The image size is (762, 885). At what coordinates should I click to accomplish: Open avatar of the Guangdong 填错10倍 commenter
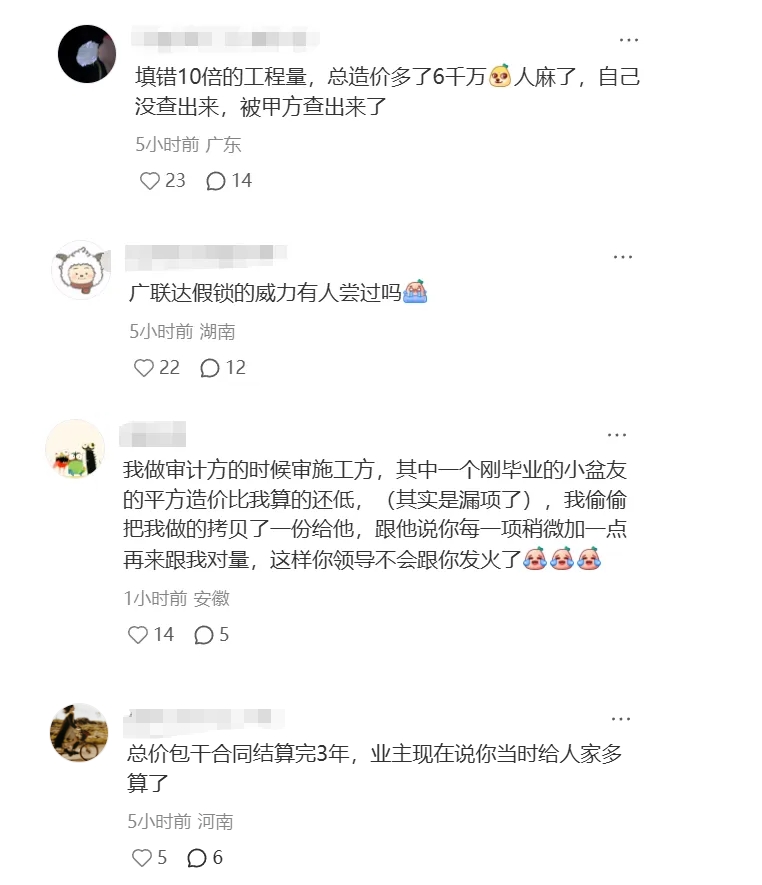(87, 54)
